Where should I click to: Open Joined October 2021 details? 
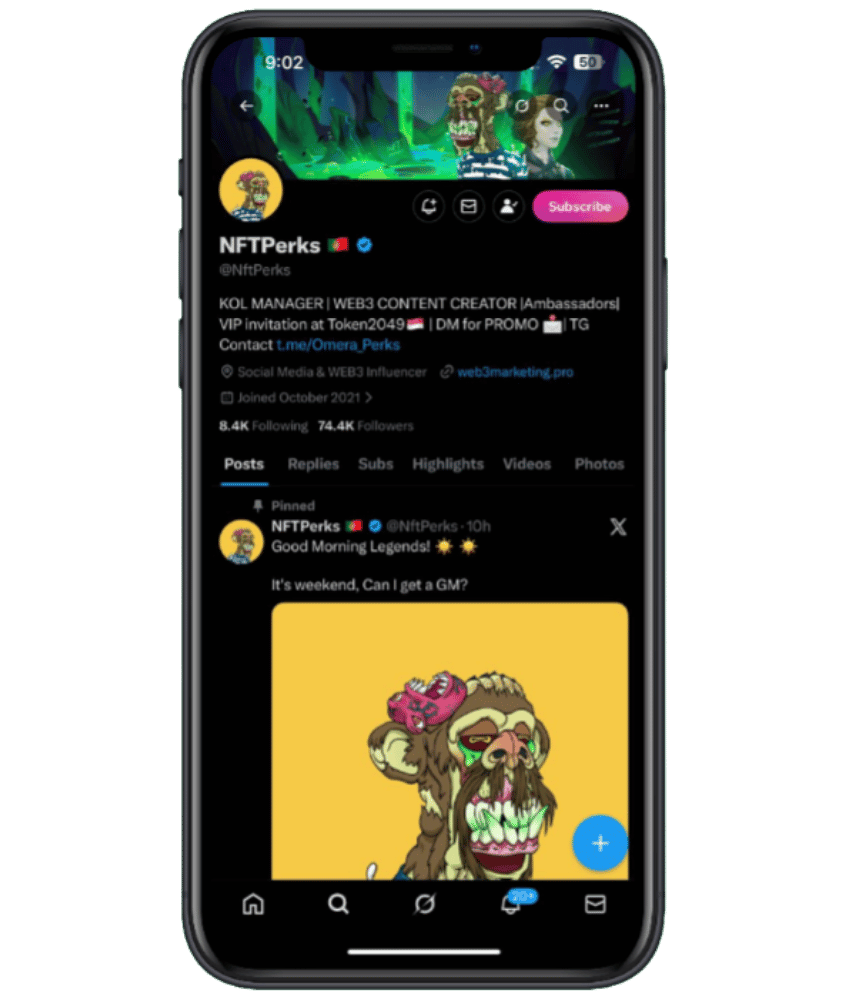pos(297,398)
